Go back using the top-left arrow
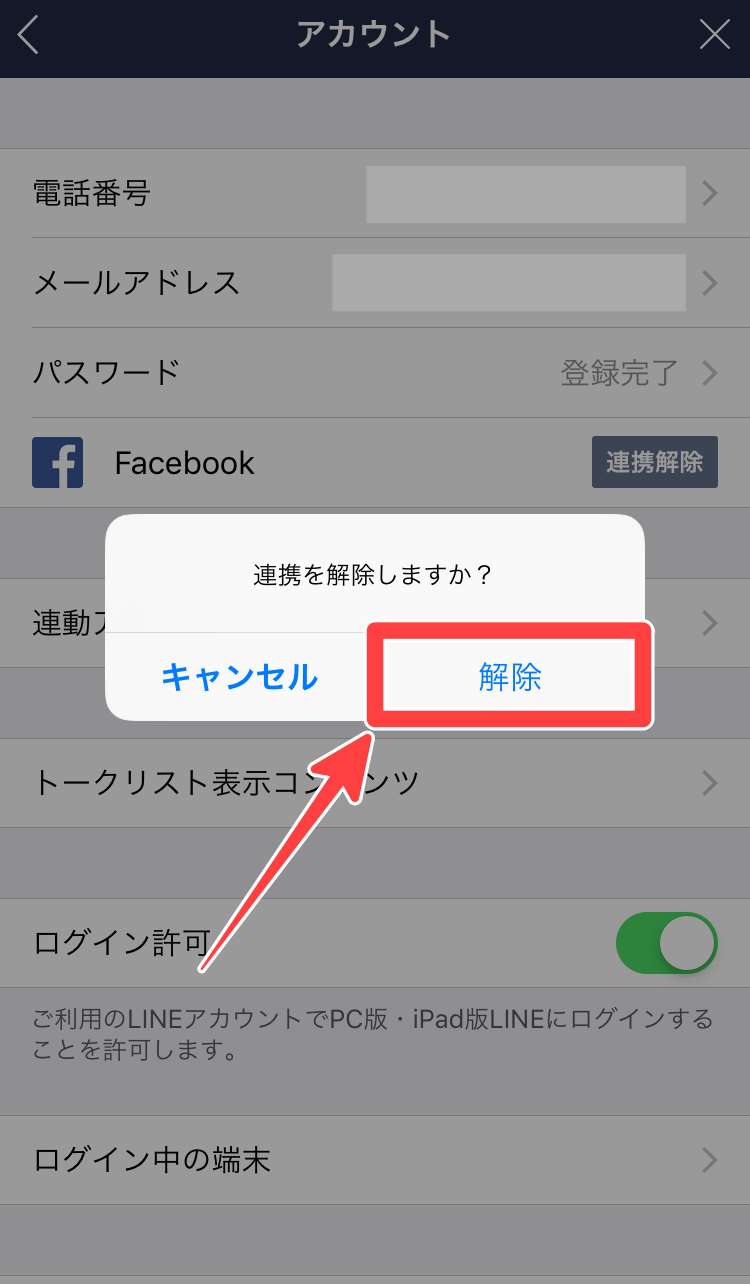Image resolution: width=750 pixels, height=1284 pixels. 29,36
